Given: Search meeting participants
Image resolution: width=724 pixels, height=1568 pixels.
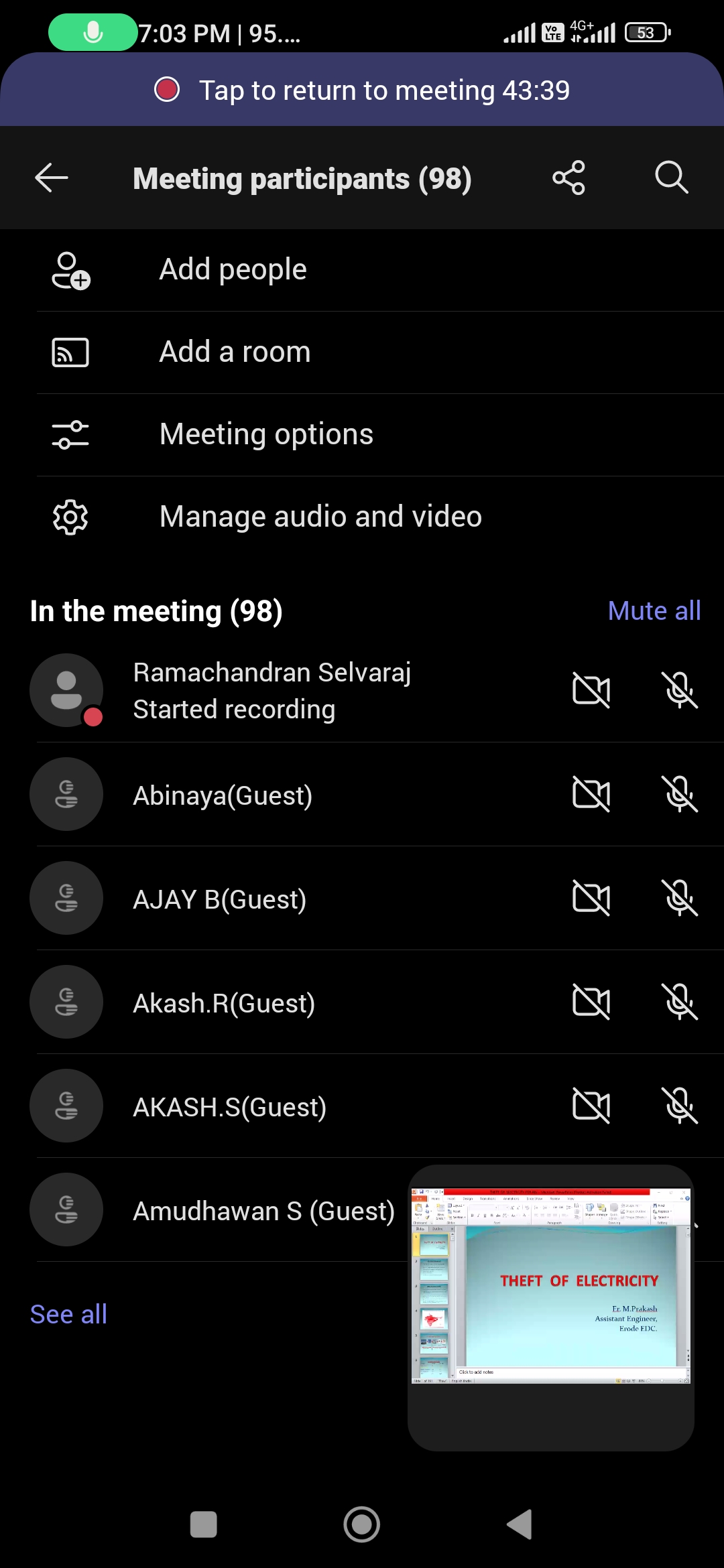Looking at the screenshot, I should tap(671, 178).
